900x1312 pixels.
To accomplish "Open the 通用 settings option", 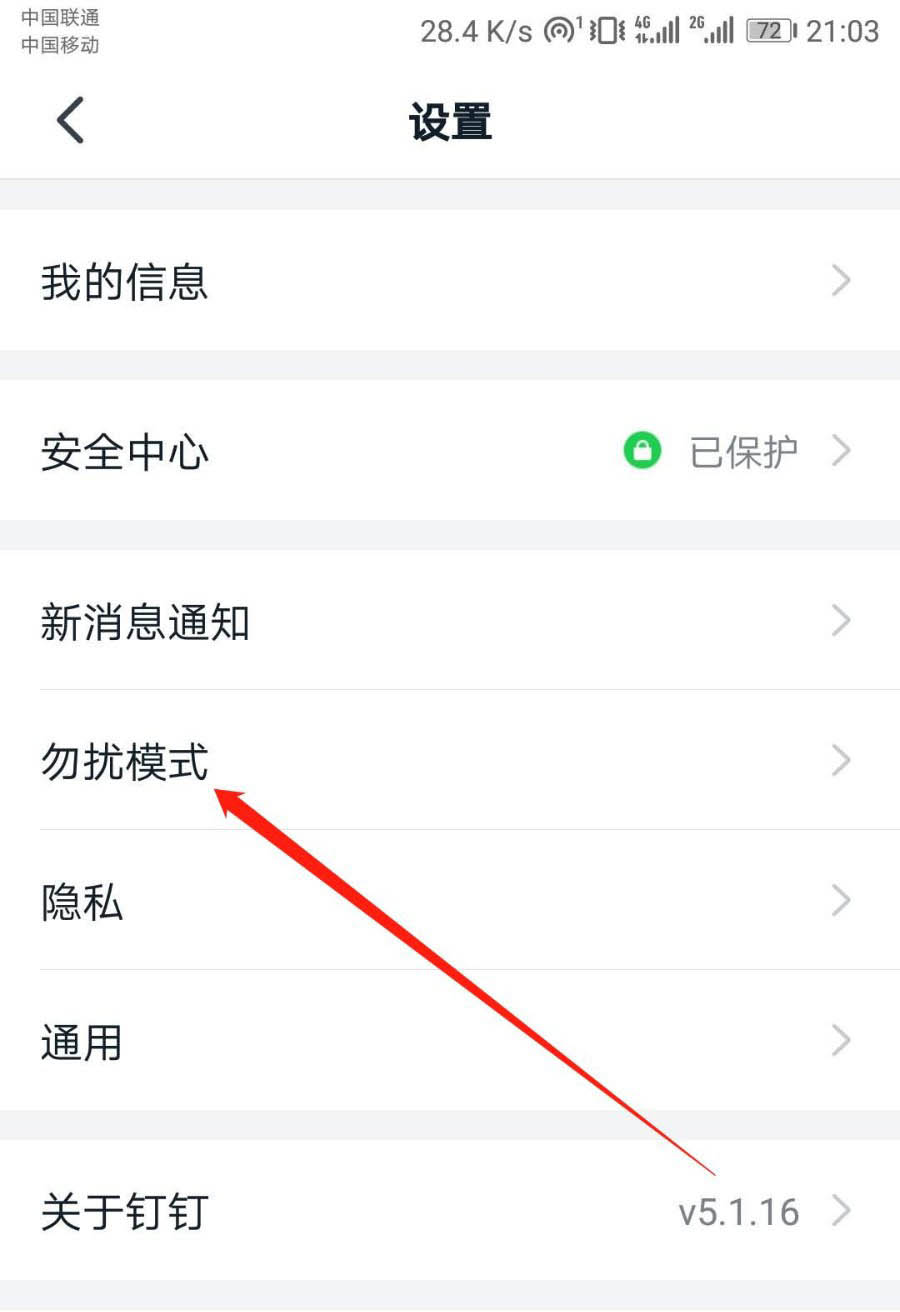I will (81, 1042).
